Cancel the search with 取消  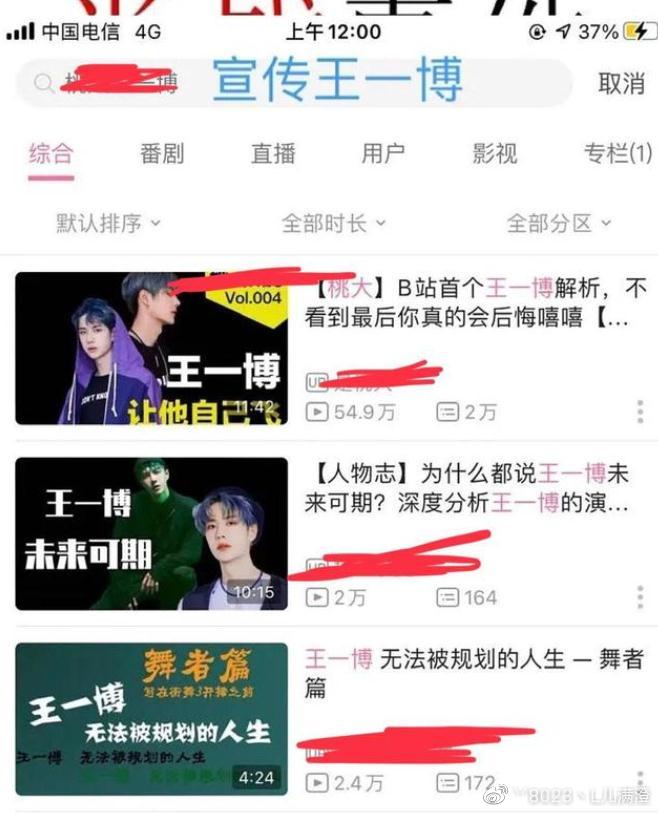tap(621, 84)
